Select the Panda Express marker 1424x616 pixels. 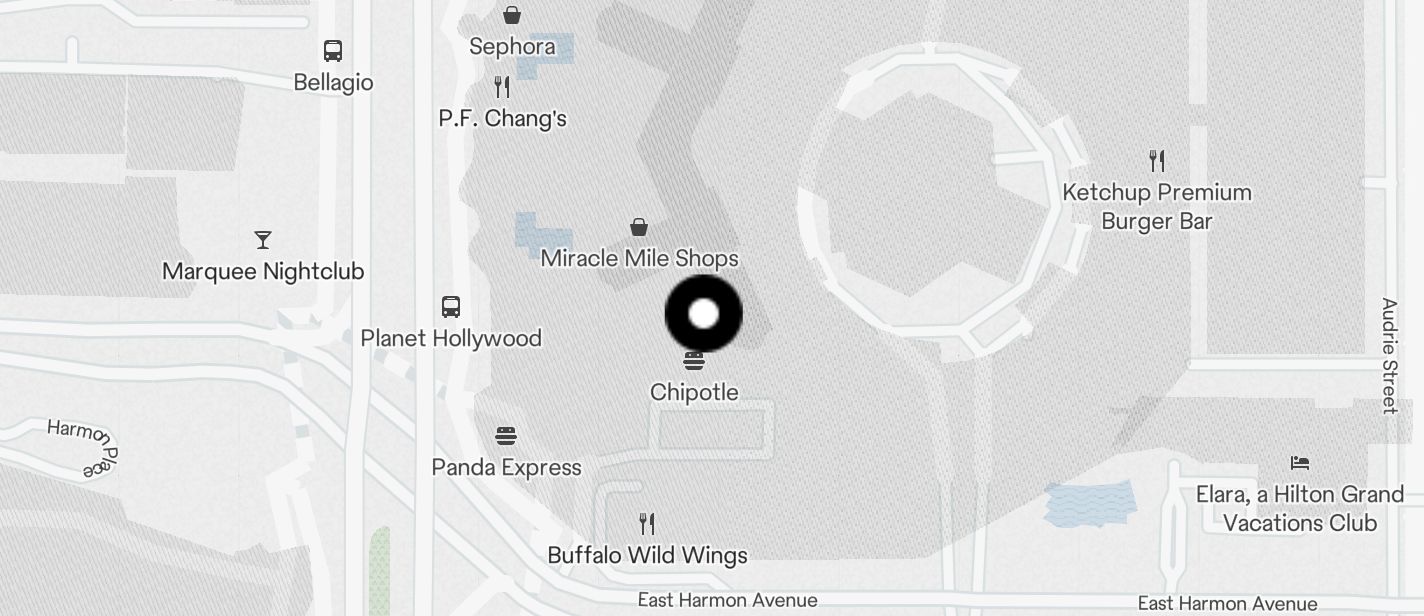click(507, 436)
